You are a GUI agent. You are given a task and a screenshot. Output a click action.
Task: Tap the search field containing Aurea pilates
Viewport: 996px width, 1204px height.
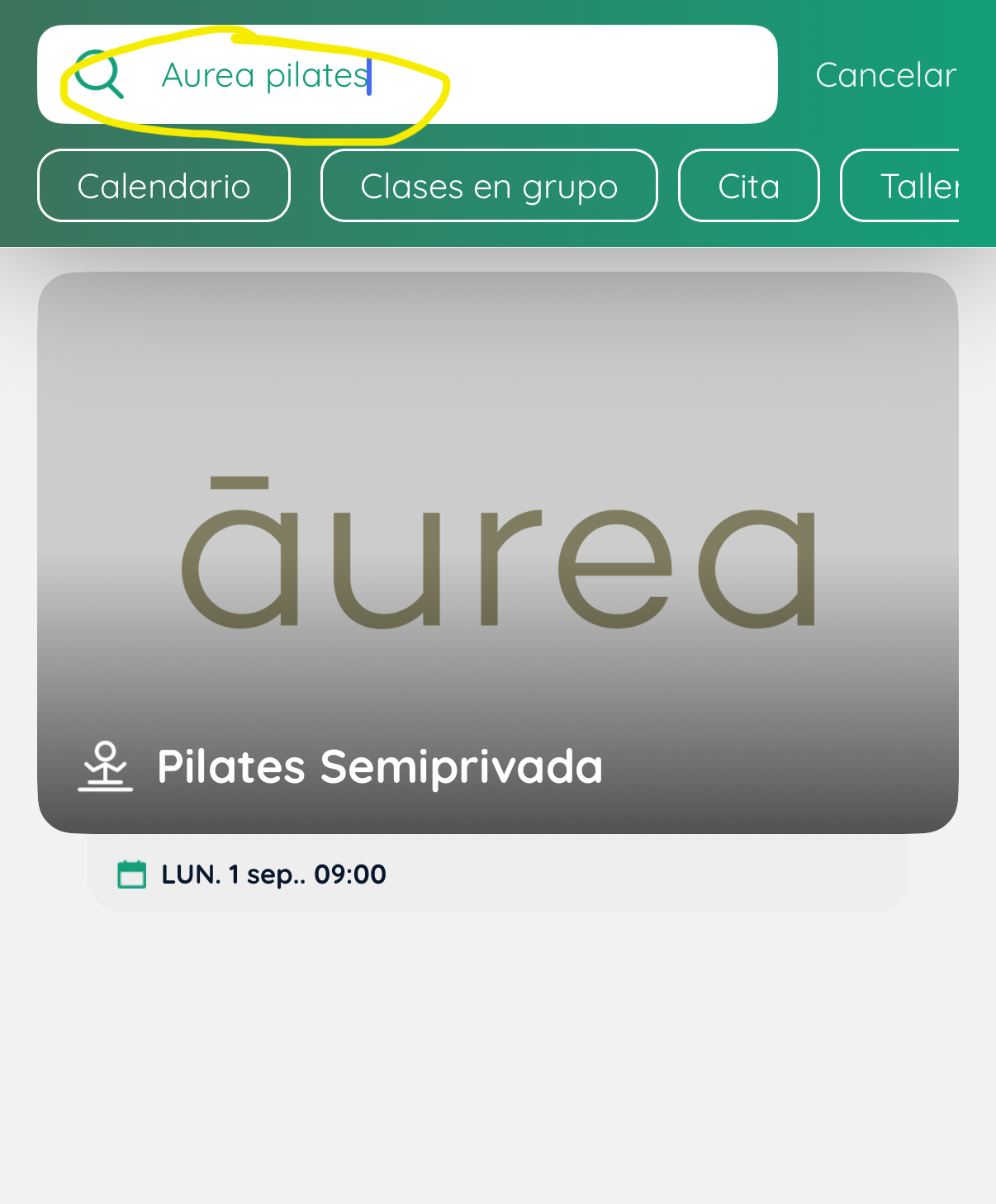(x=462, y=75)
